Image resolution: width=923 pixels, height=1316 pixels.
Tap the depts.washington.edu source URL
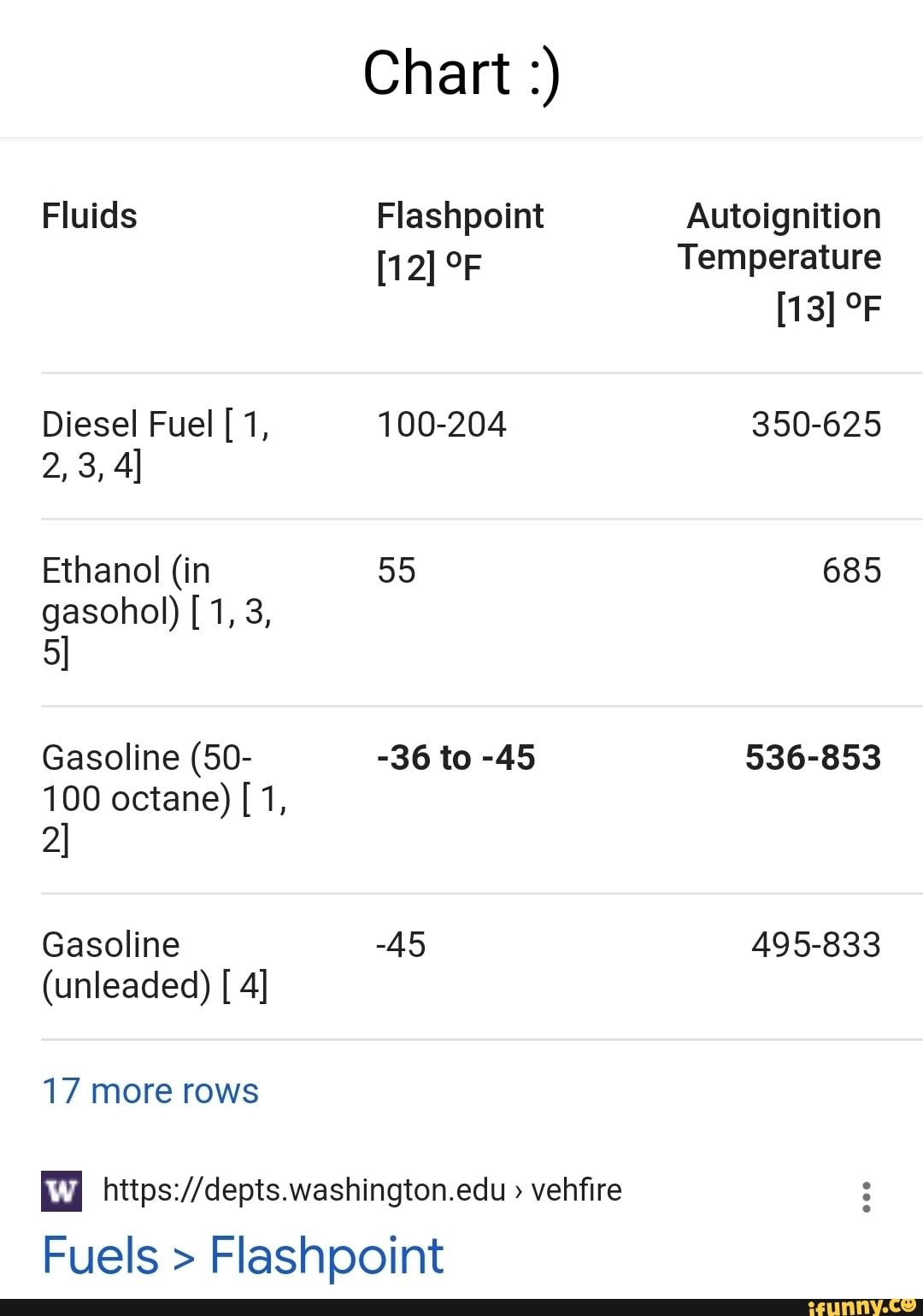click(x=362, y=1190)
